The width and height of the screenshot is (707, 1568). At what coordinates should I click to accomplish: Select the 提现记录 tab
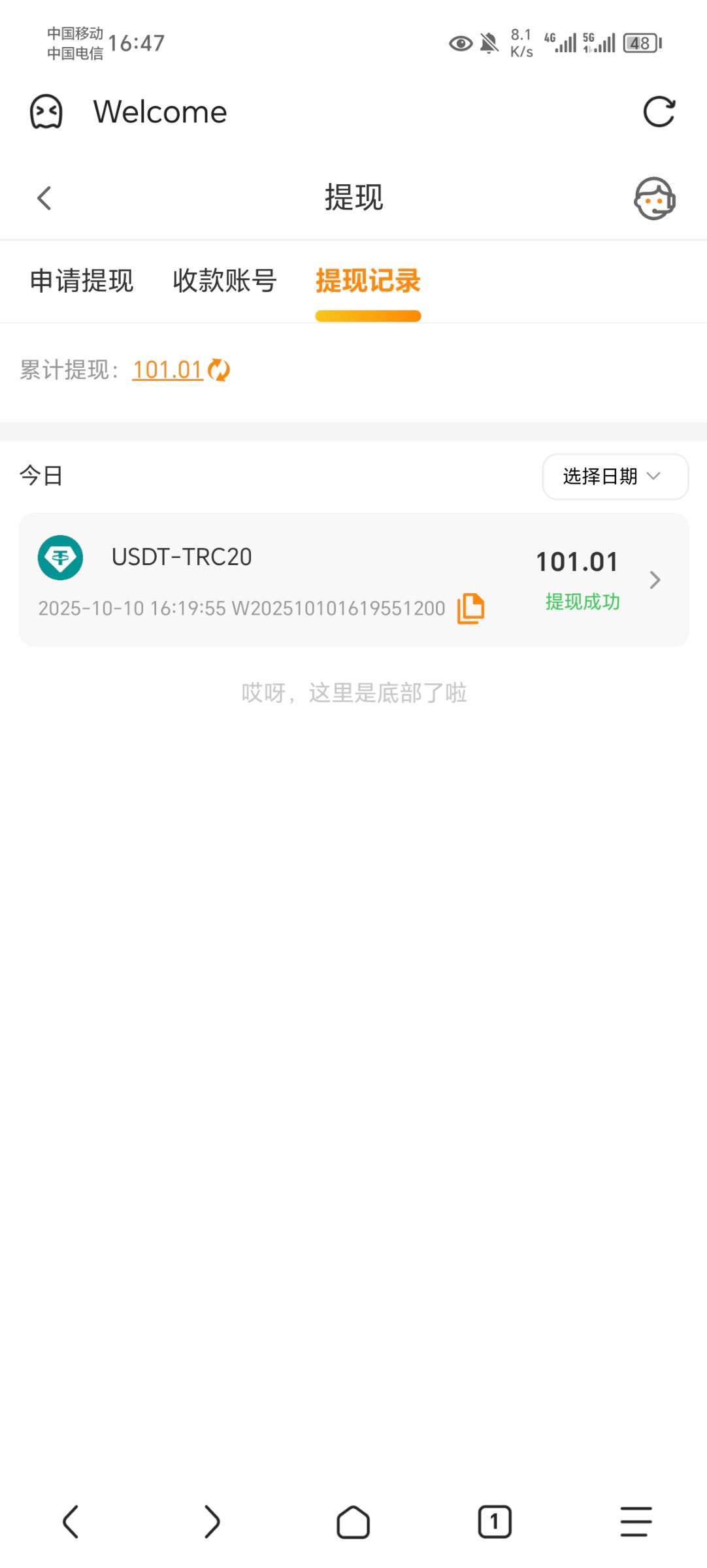click(x=368, y=281)
